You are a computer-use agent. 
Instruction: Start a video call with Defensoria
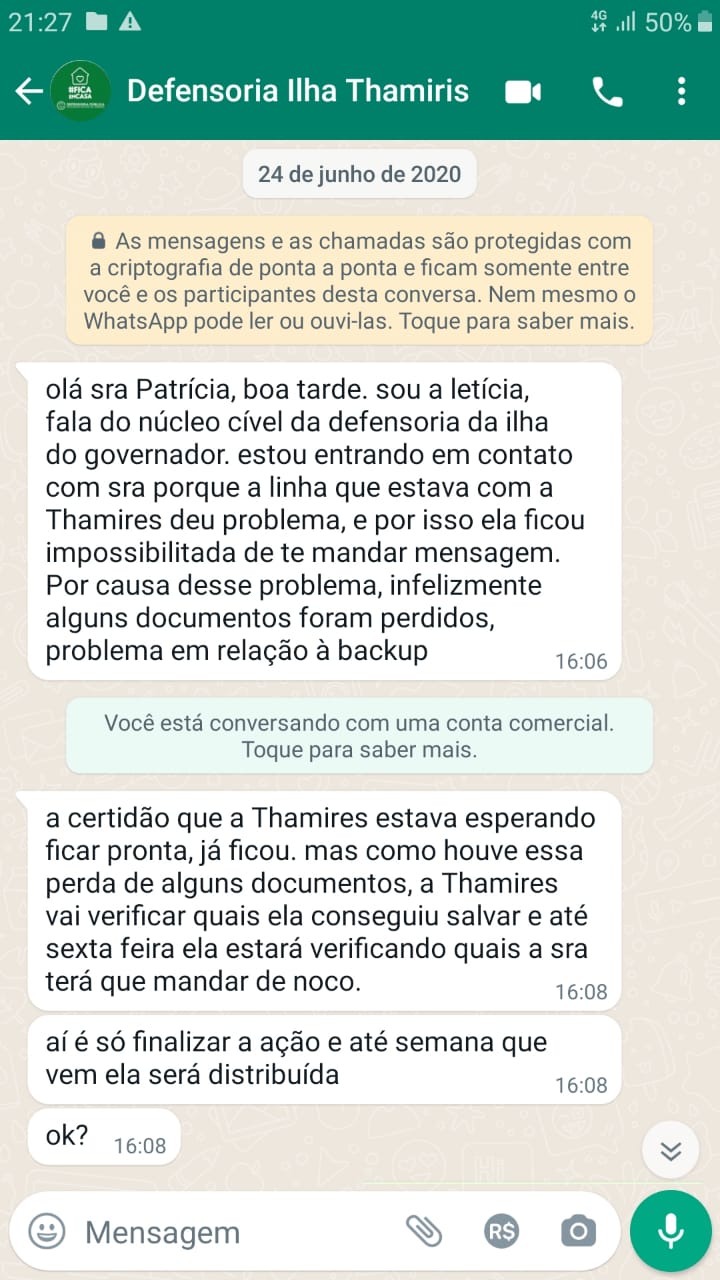click(x=522, y=92)
